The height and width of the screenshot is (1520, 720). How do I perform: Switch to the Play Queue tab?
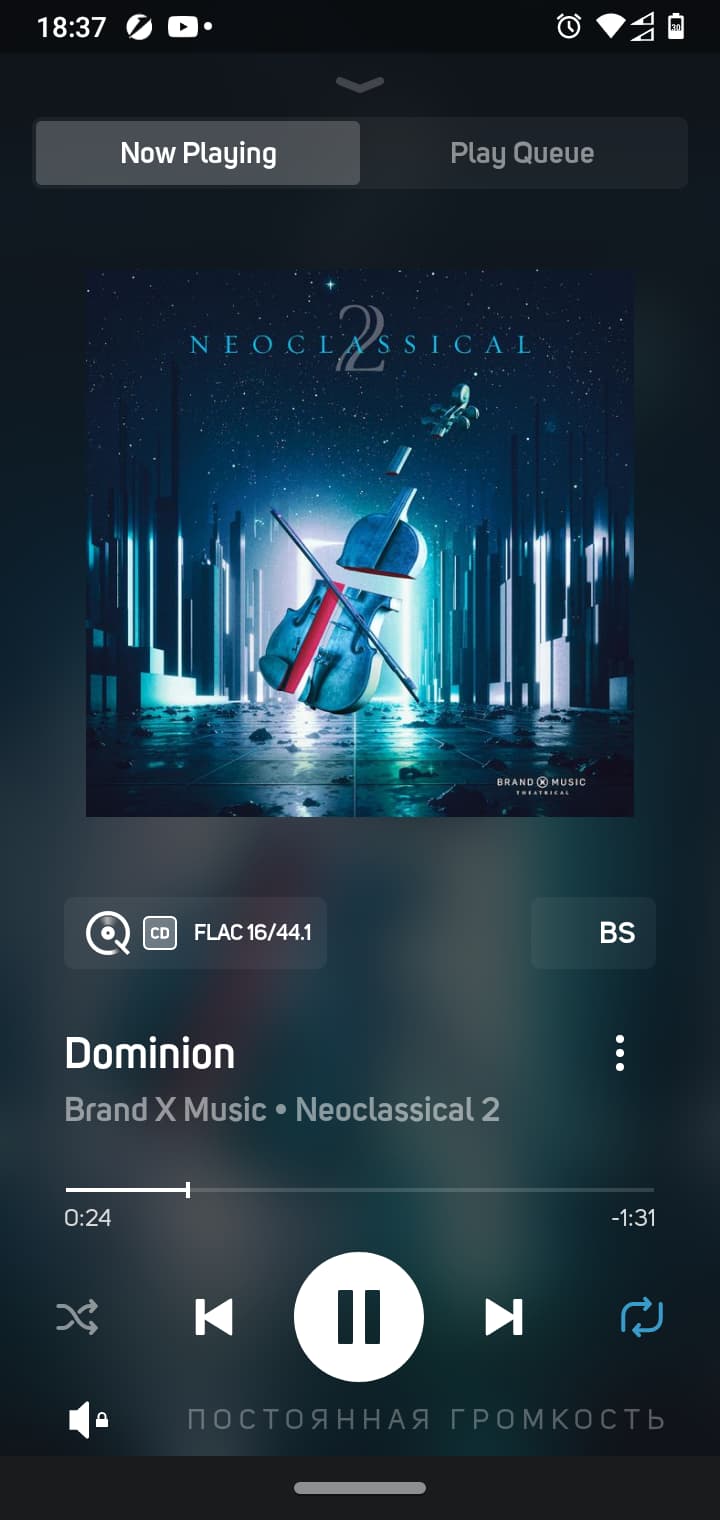pos(522,153)
